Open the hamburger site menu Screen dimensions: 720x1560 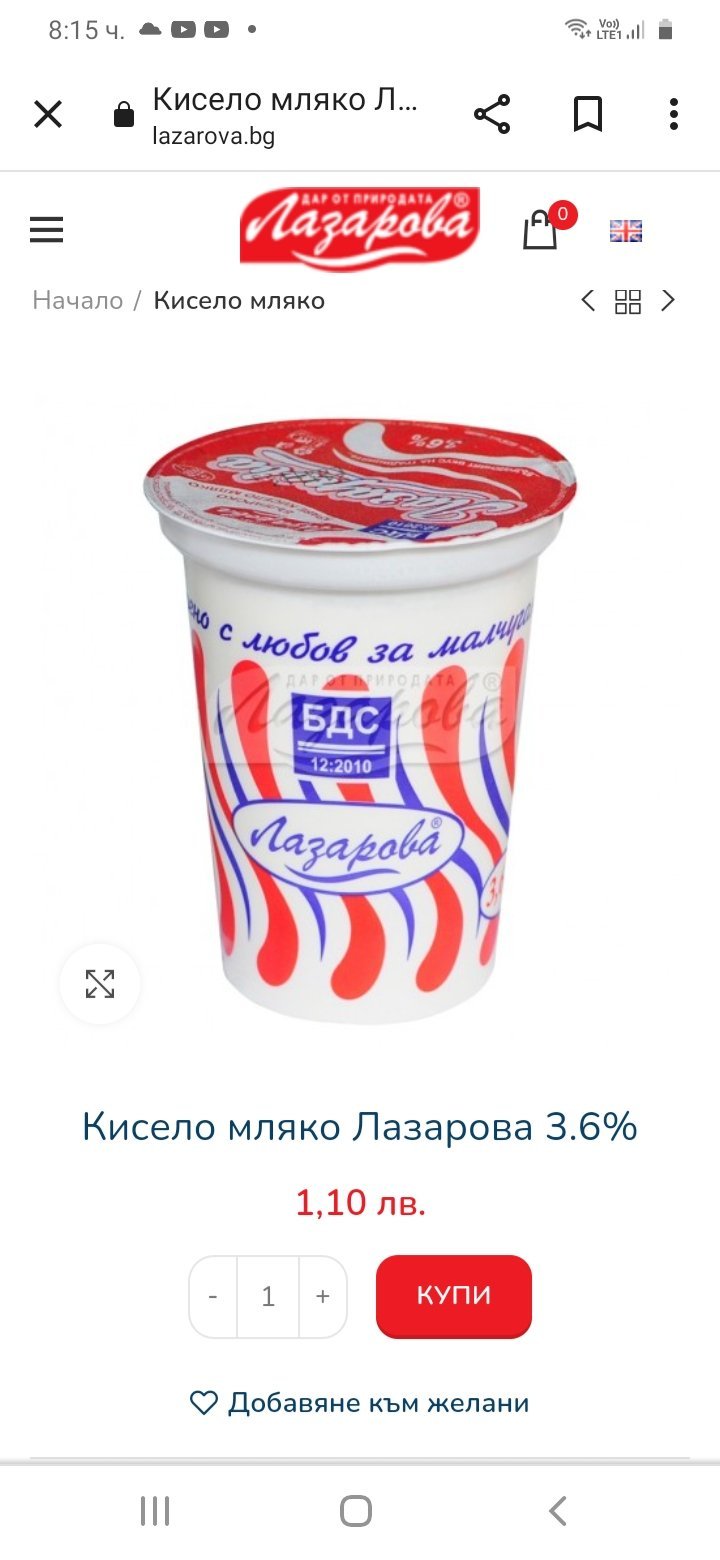coord(46,231)
